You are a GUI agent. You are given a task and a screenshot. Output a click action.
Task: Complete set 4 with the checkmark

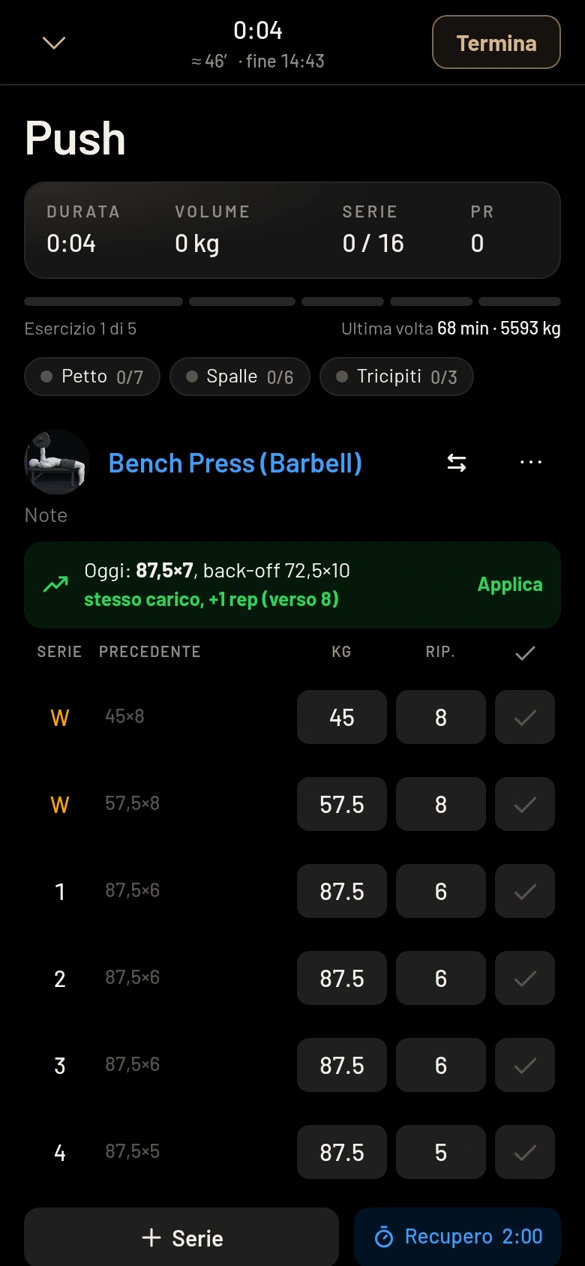[x=525, y=1152]
